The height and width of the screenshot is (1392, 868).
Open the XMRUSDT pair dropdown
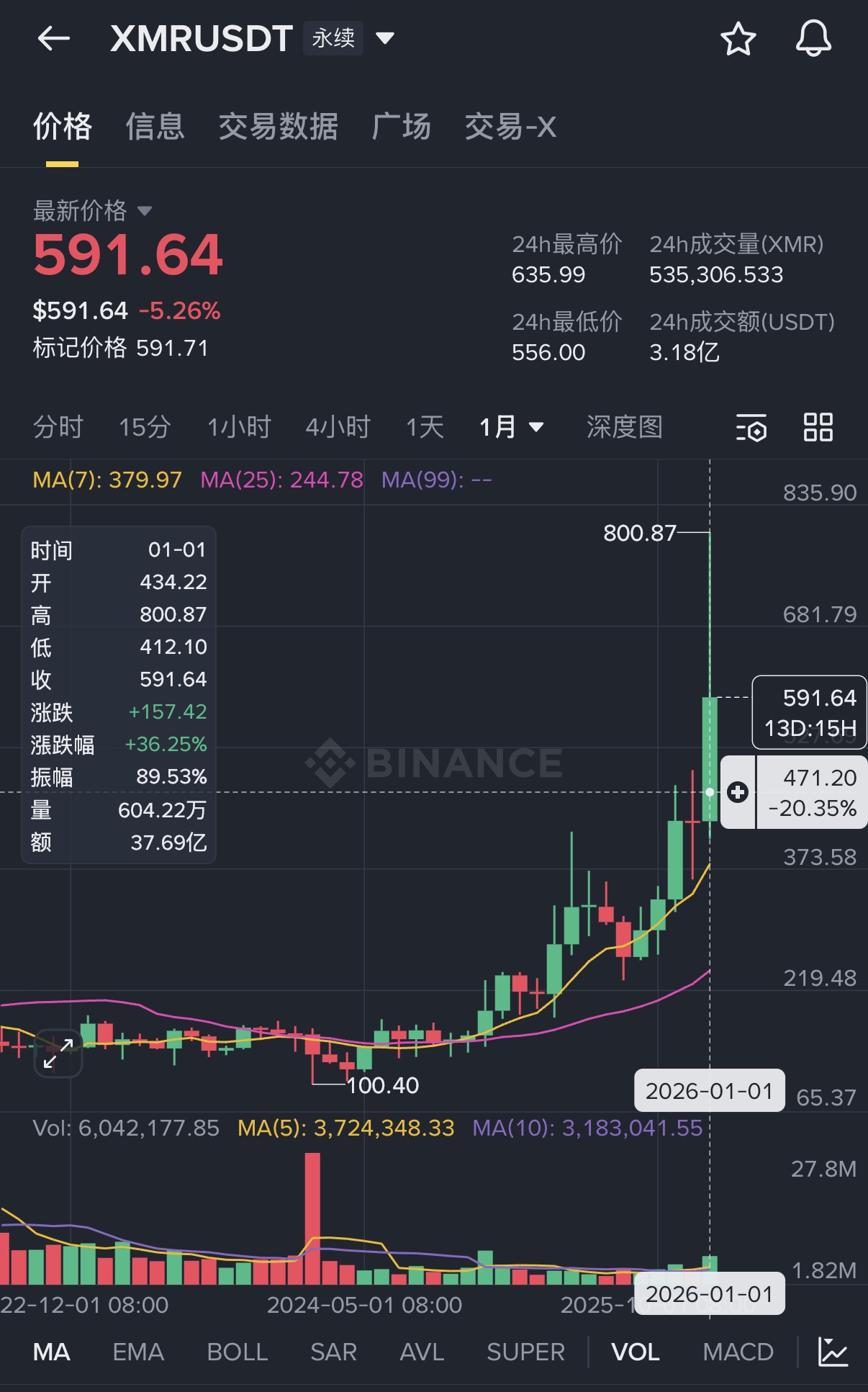(385, 38)
